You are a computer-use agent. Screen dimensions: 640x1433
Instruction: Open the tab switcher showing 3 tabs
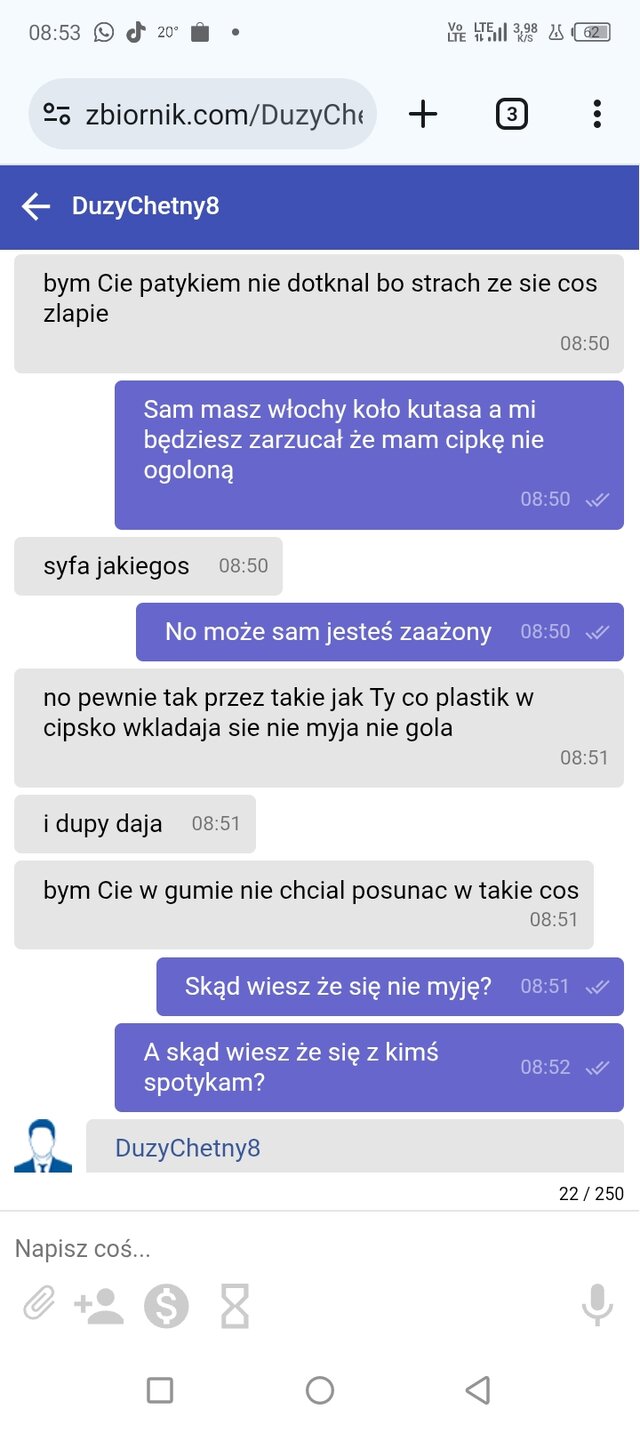click(511, 114)
